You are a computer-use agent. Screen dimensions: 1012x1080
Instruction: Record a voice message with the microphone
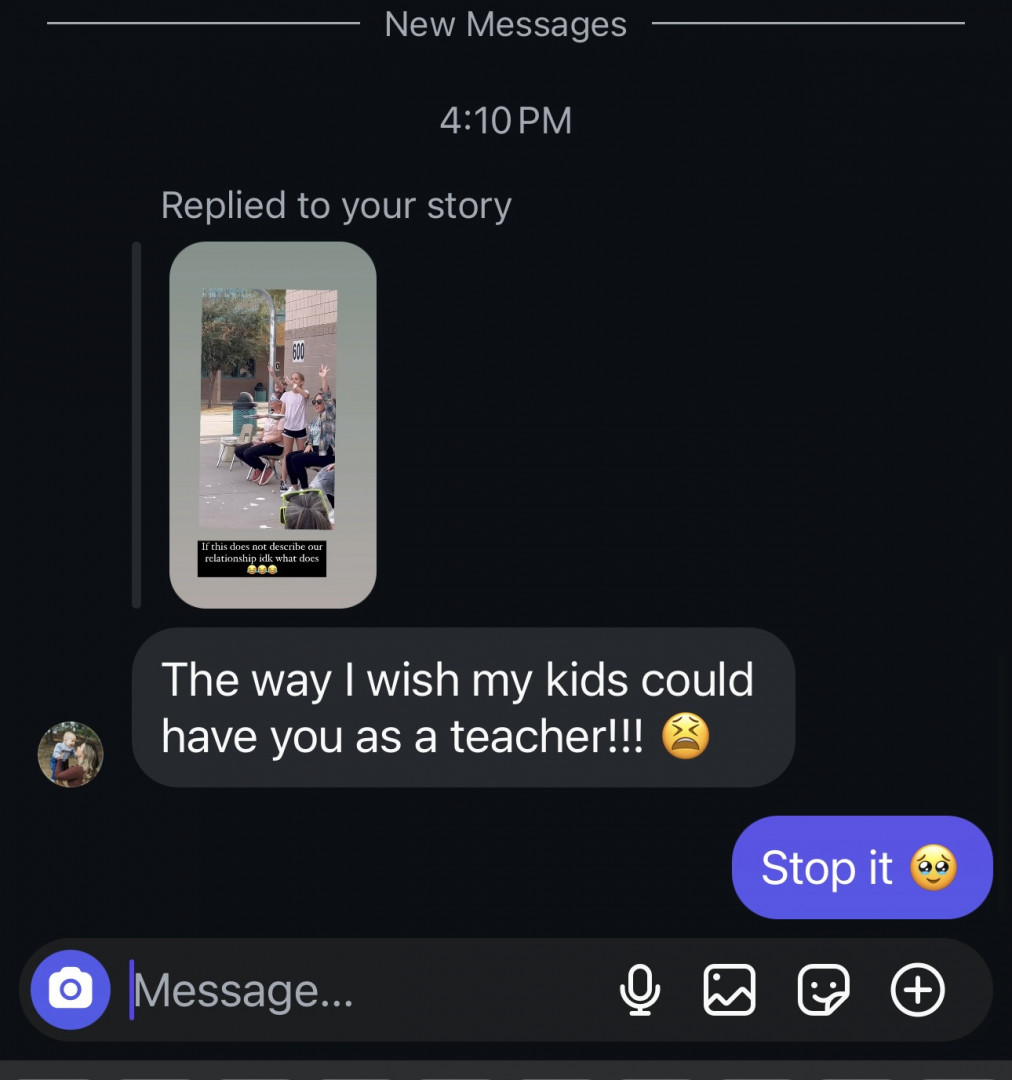(640, 991)
